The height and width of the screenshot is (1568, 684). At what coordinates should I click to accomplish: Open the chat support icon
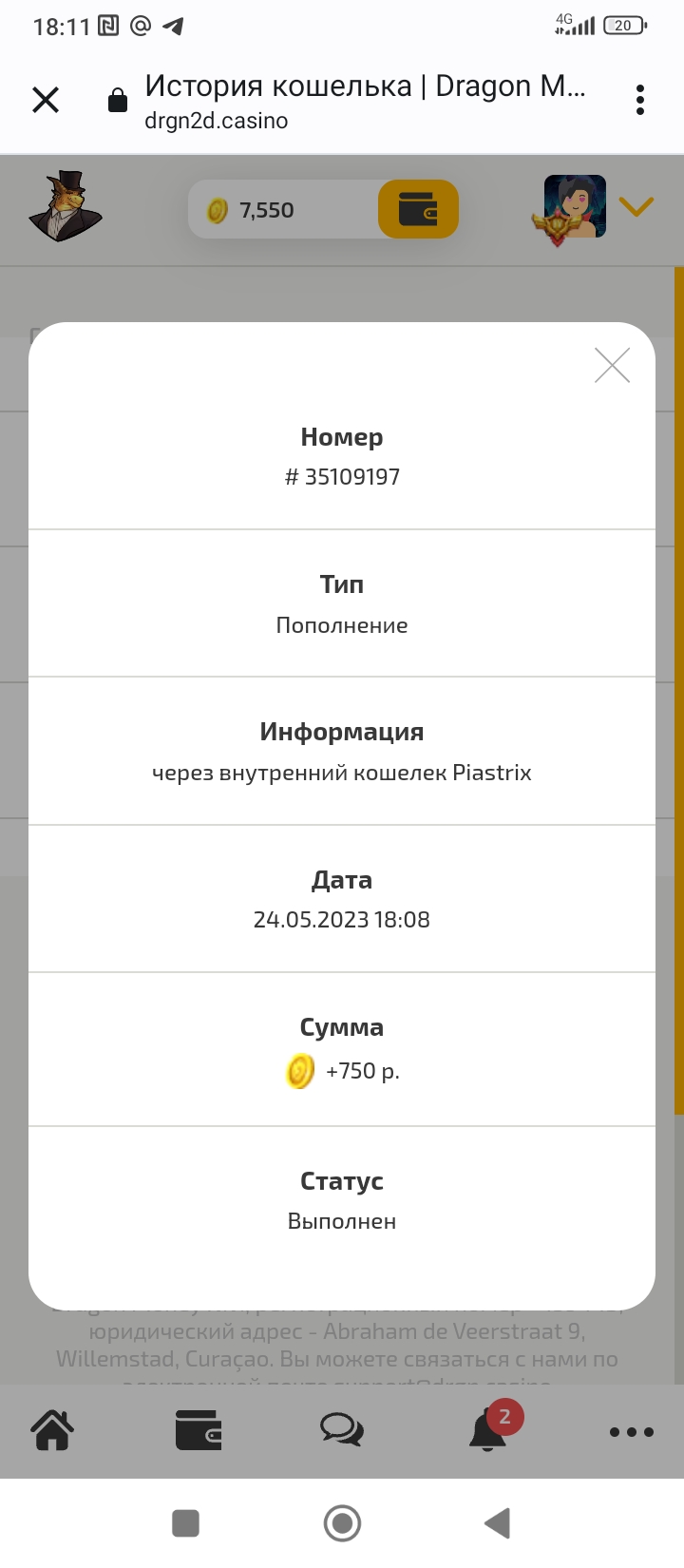[x=341, y=1431]
